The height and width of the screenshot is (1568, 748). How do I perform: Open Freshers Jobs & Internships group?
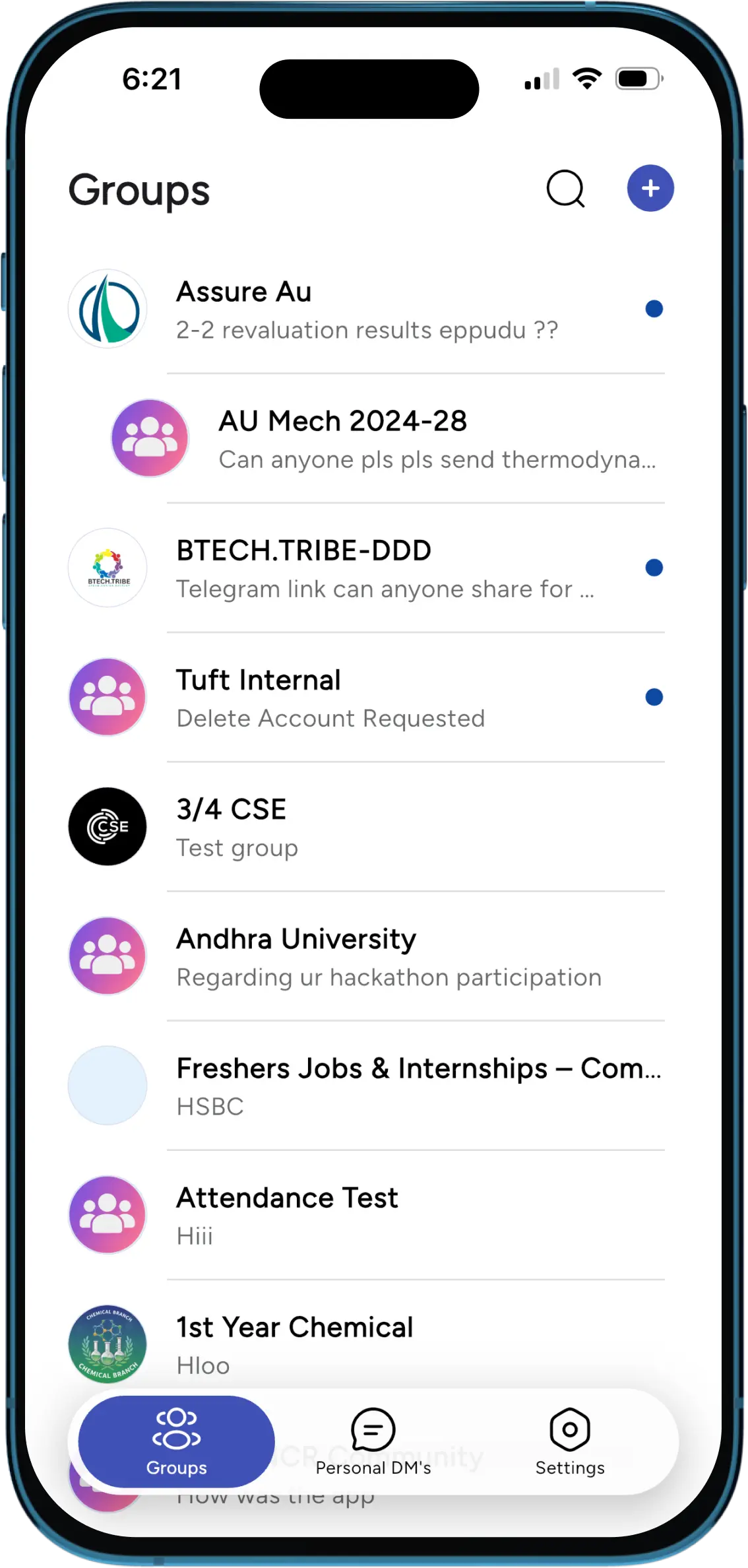pos(367,1086)
